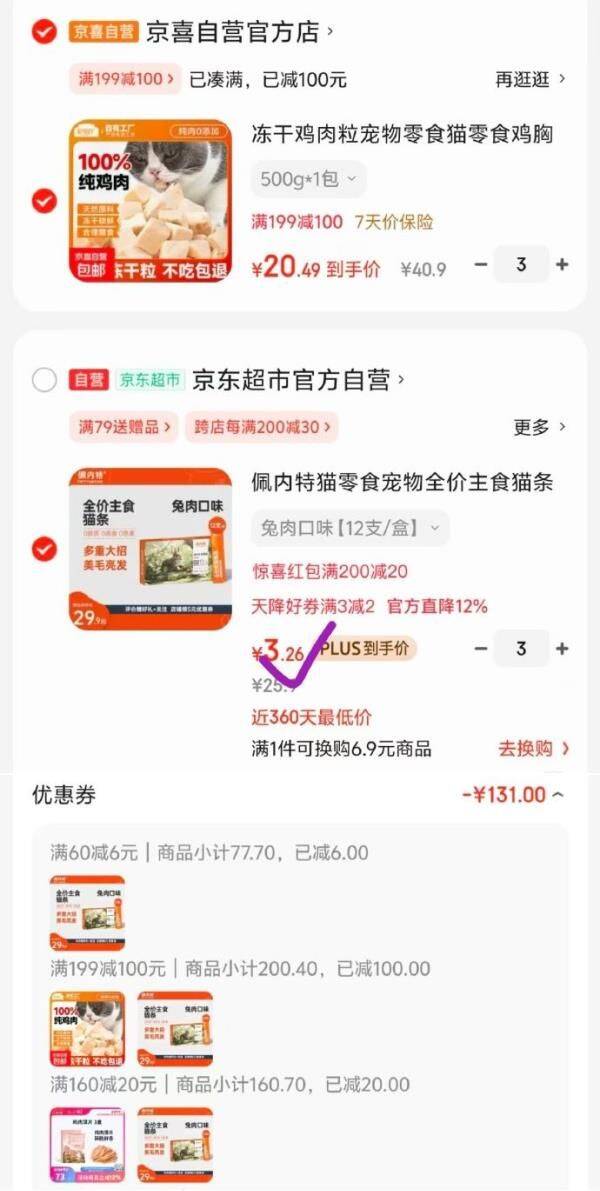Tap 更多 for more promotions

(x=539, y=427)
